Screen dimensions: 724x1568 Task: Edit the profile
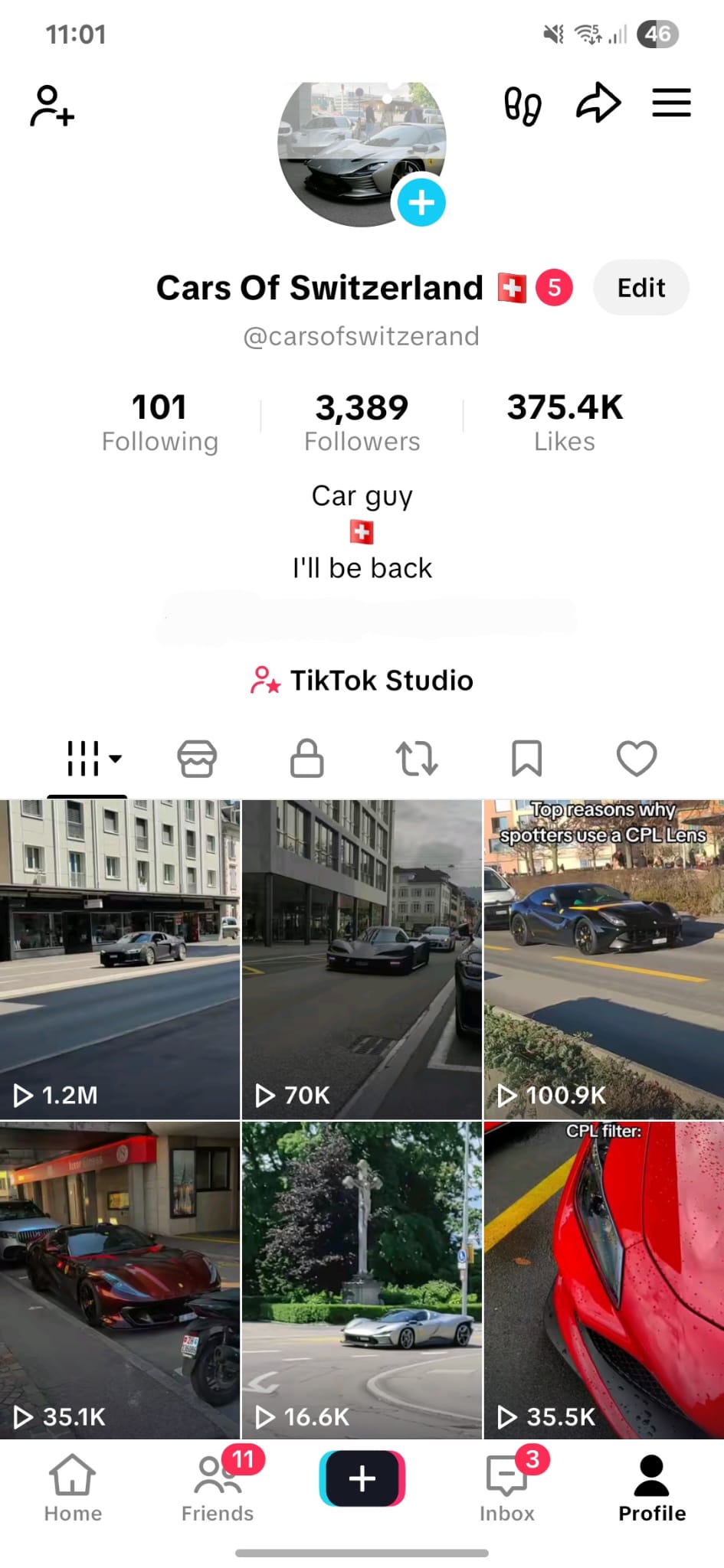640,288
